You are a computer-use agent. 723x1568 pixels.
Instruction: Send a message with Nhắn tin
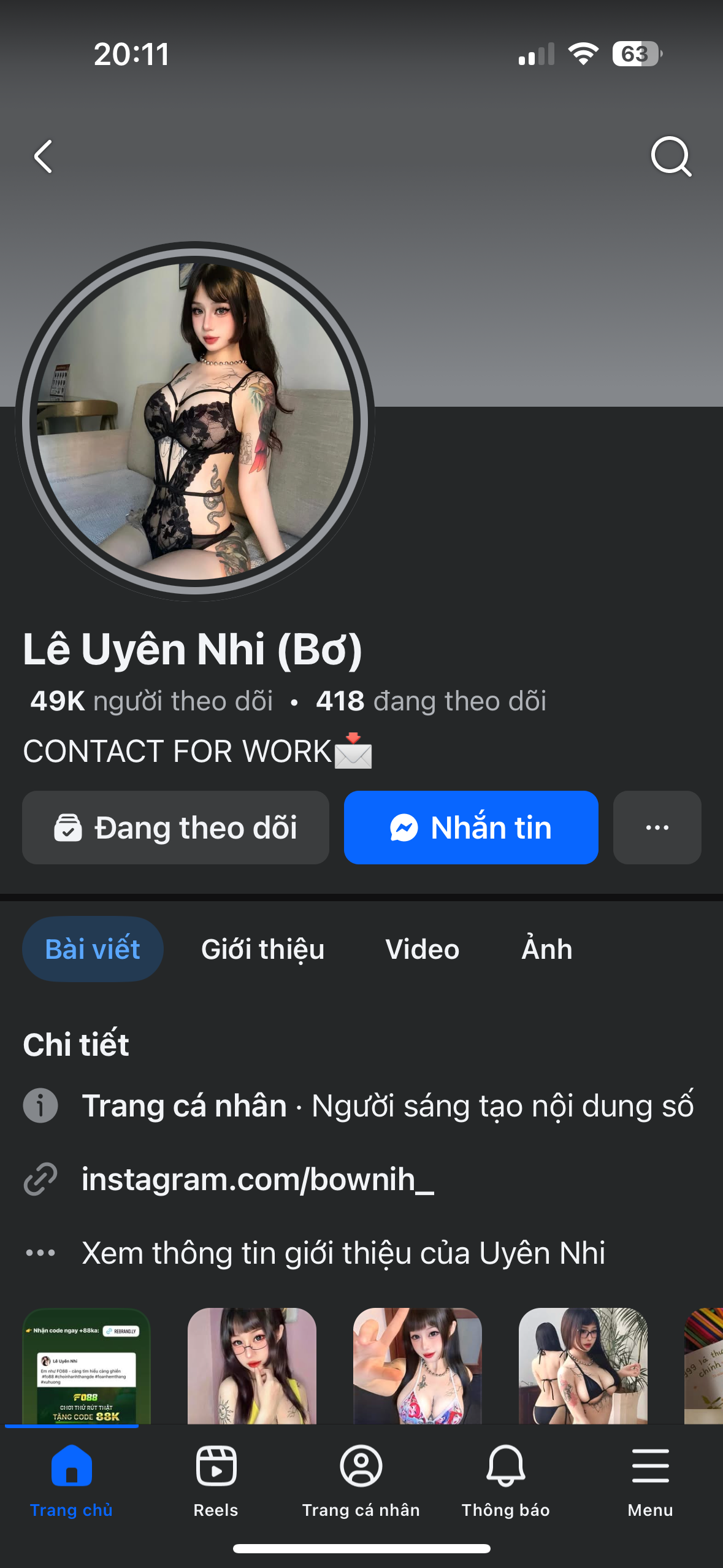[x=470, y=828]
